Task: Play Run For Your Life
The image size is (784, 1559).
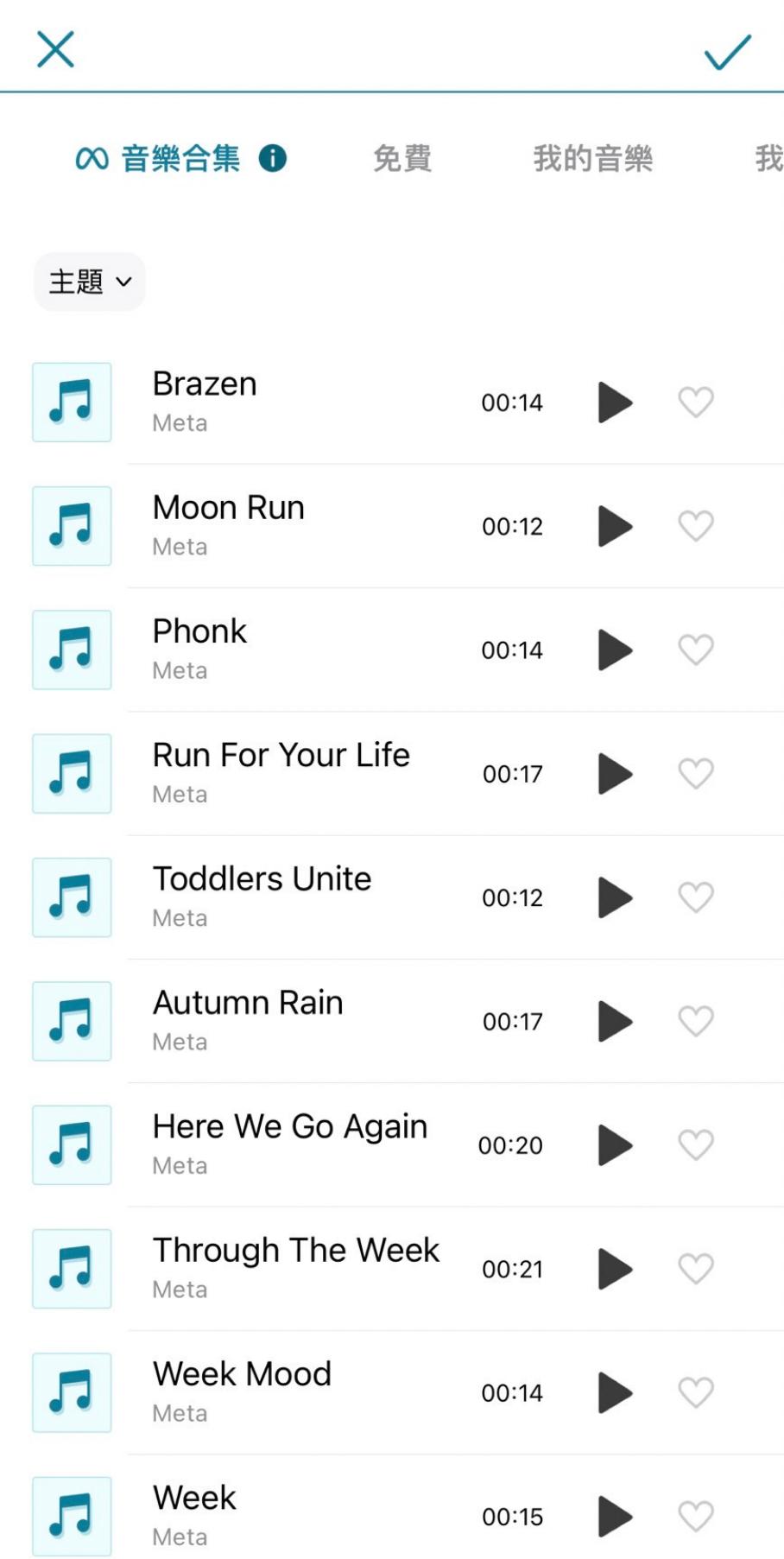Action: pyautogui.click(x=615, y=774)
